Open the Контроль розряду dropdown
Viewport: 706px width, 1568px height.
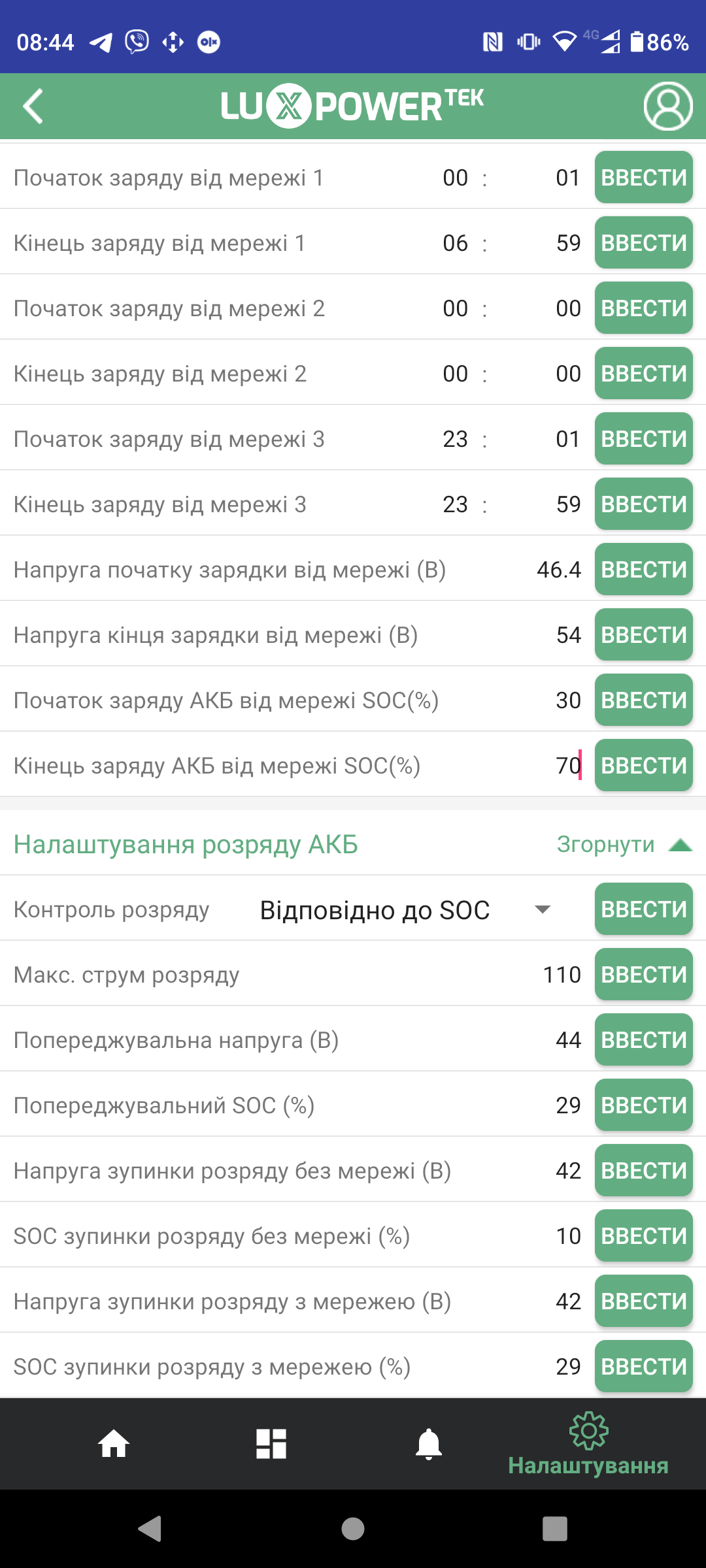404,910
